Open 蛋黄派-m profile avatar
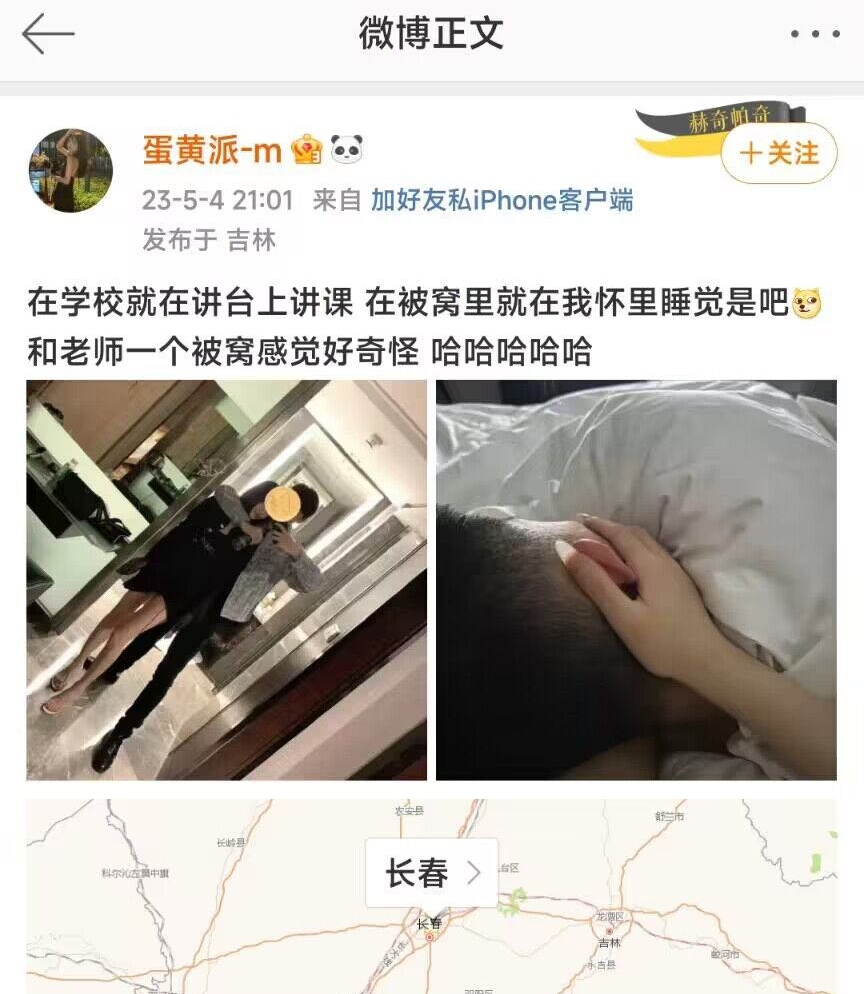The image size is (864, 994). coord(70,170)
